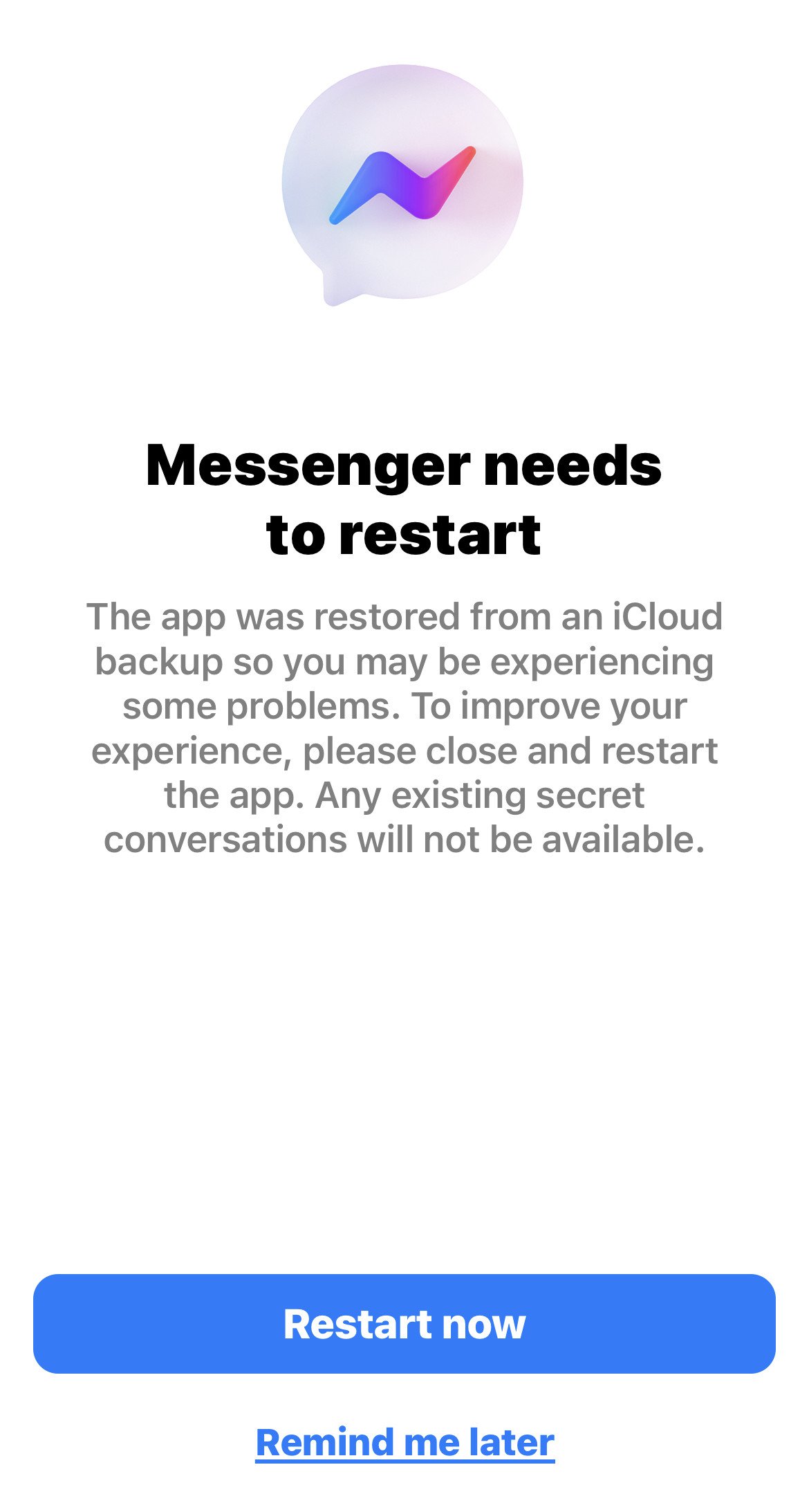Screen dimensions: 809x1512
Task: Choose Remind me later
Action: point(404,1442)
